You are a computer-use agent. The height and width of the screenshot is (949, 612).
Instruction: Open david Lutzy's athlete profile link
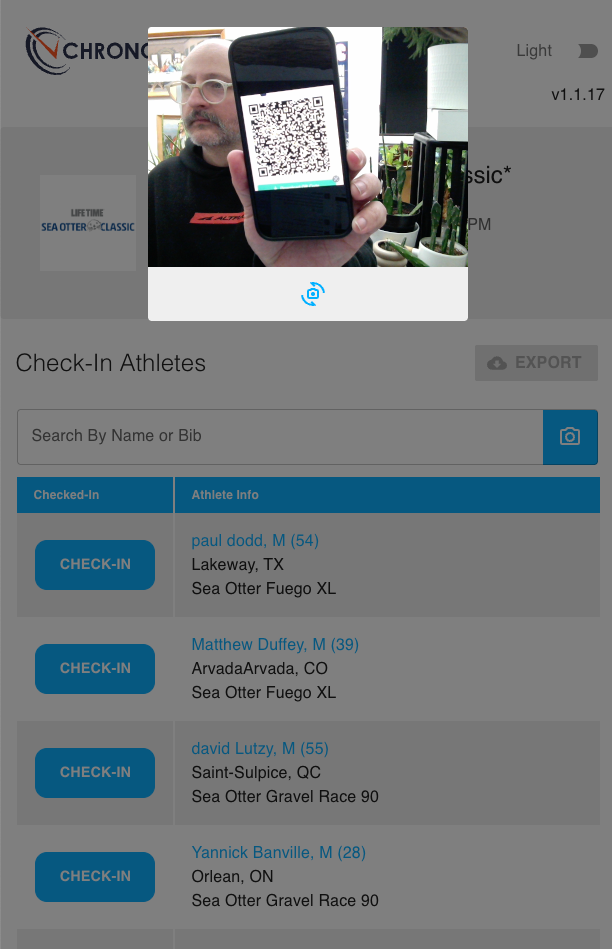260,749
